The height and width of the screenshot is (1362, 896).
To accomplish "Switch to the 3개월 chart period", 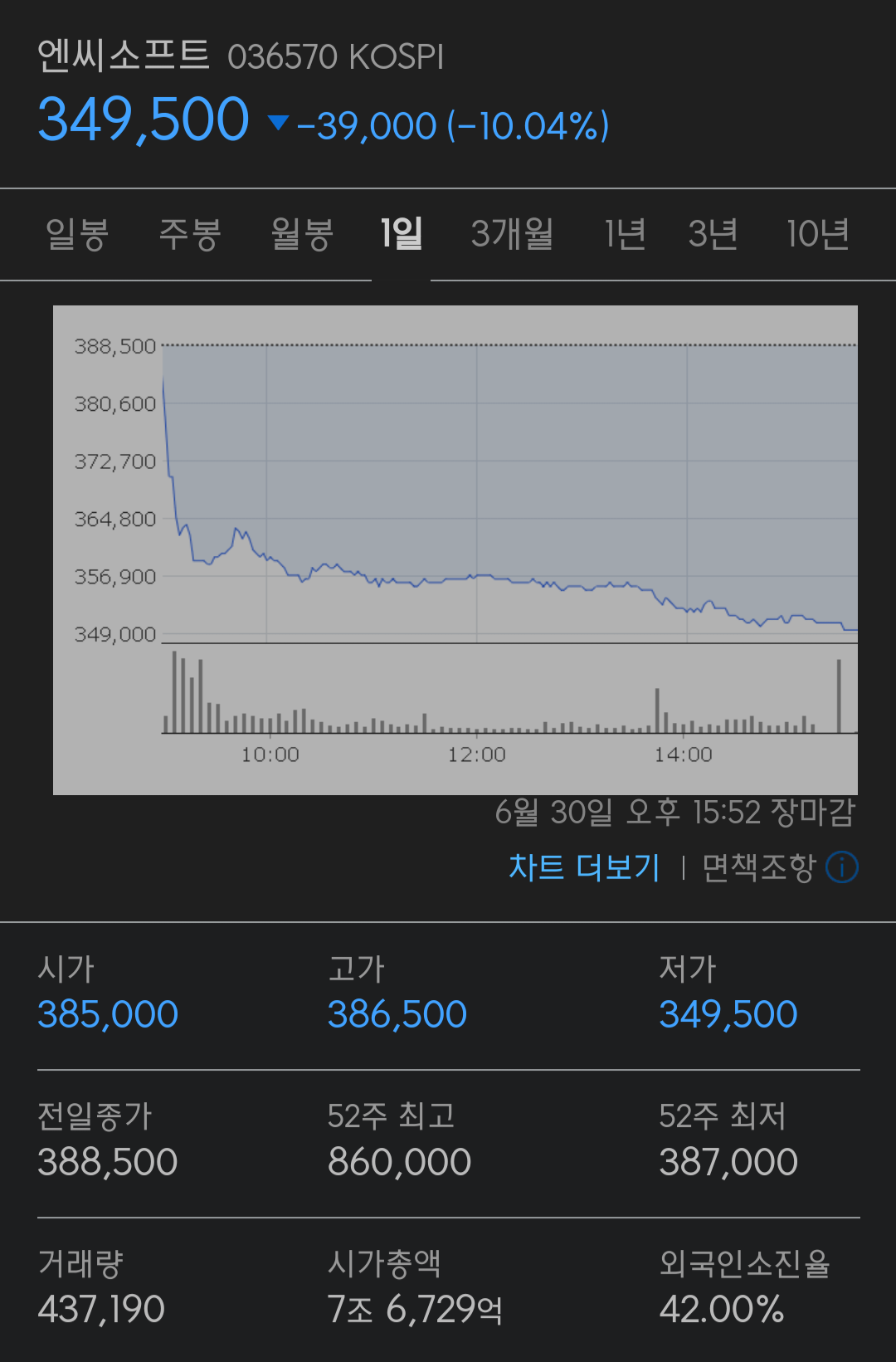I will (512, 234).
